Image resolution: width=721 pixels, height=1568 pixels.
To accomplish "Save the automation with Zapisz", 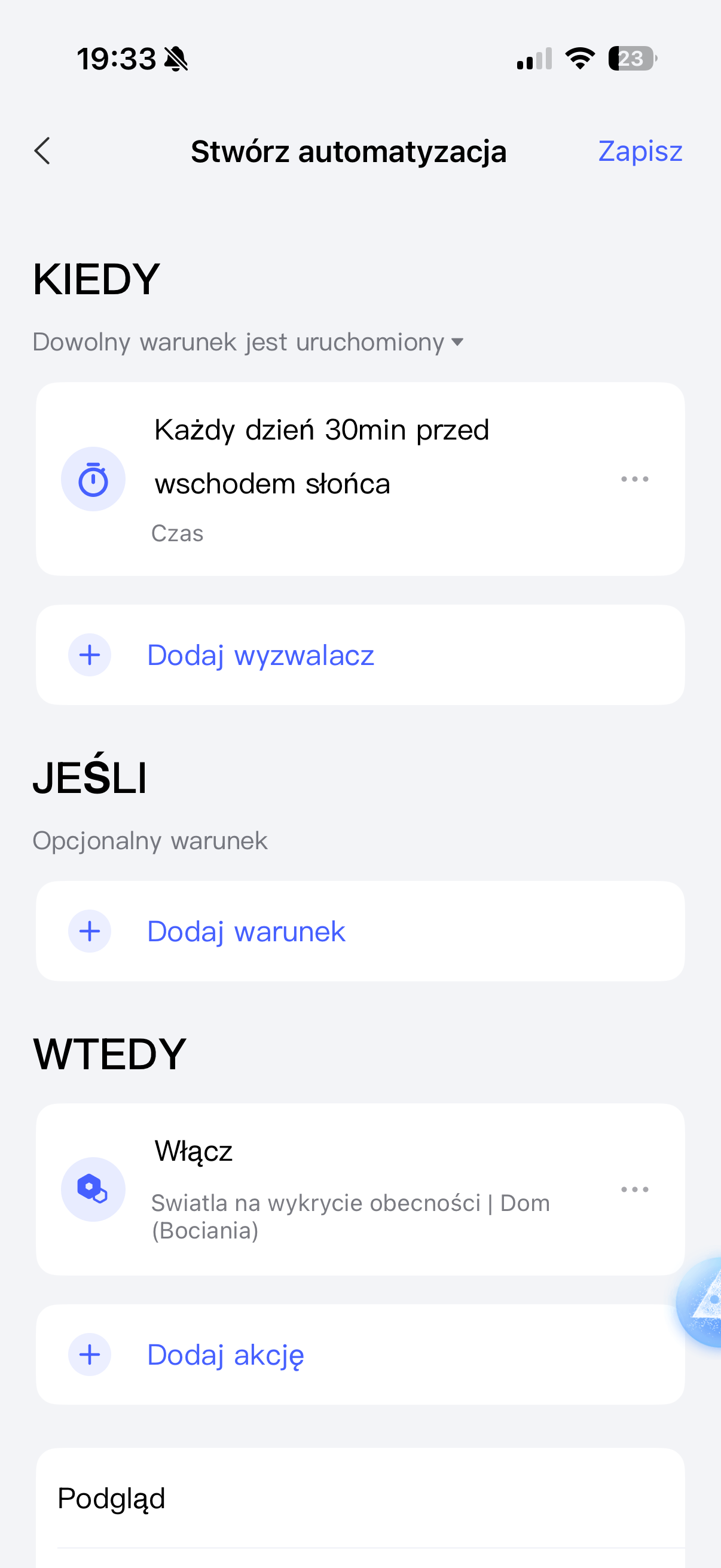I will (x=640, y=151).
